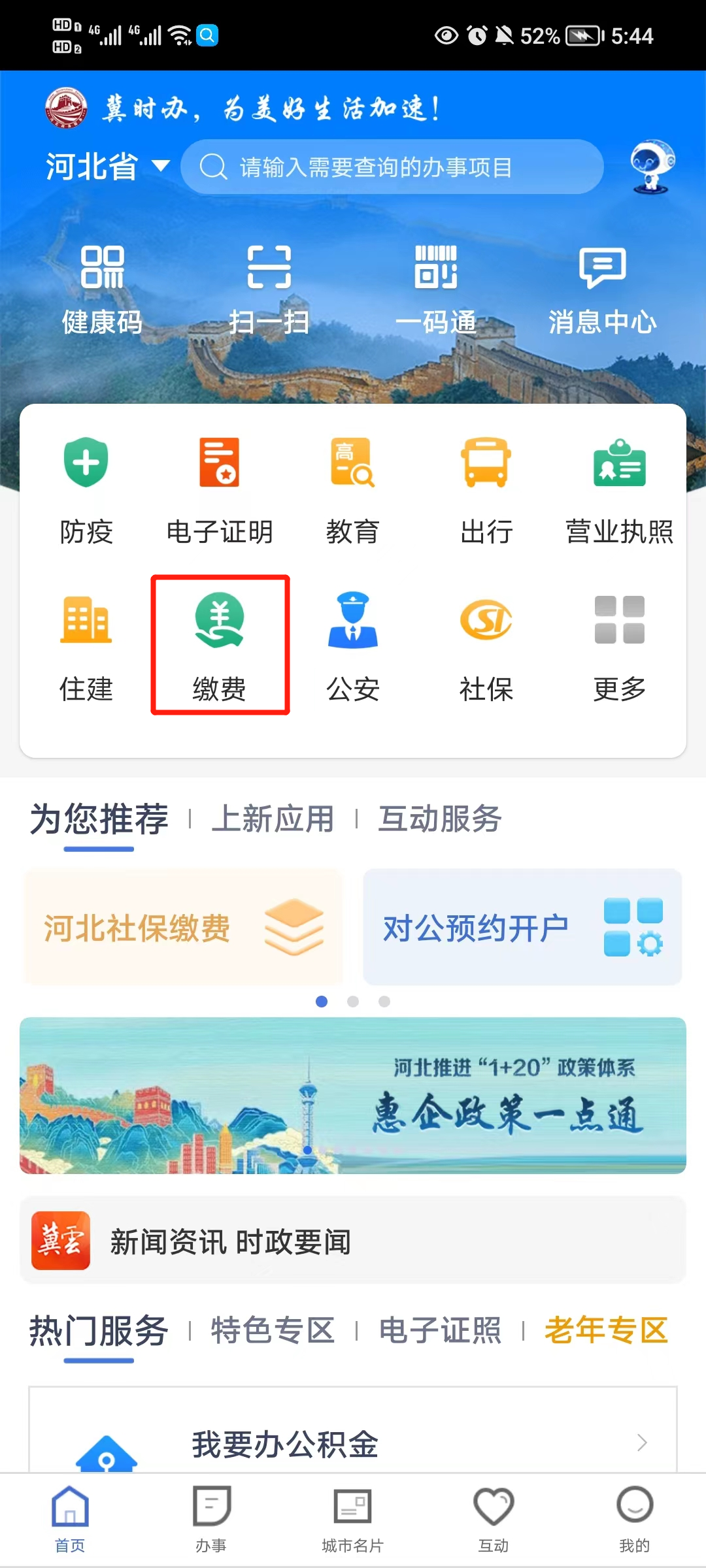The height and width of the screenshot is (1568, 706).
Task: Open 消息中心 message center
Action: pos(602,289)
